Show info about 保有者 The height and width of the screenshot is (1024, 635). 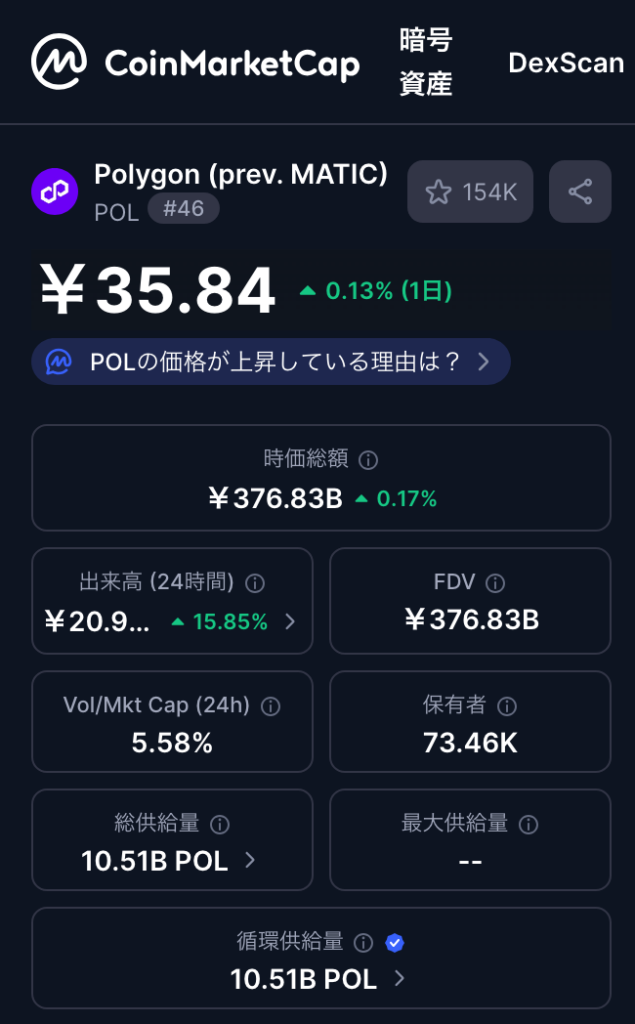coord(507,706)
